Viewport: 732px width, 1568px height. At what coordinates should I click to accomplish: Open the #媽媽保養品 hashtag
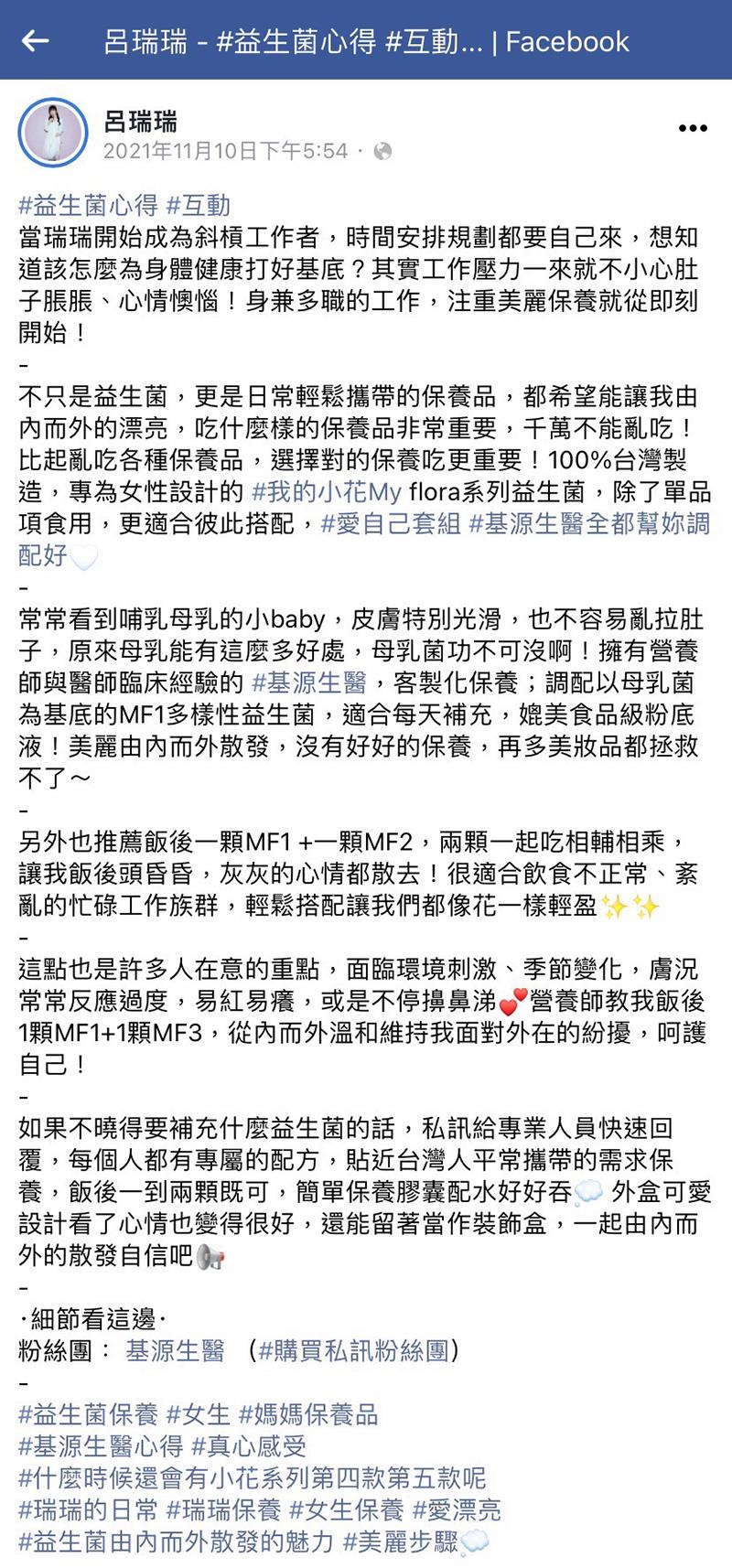click(308, 1414)
